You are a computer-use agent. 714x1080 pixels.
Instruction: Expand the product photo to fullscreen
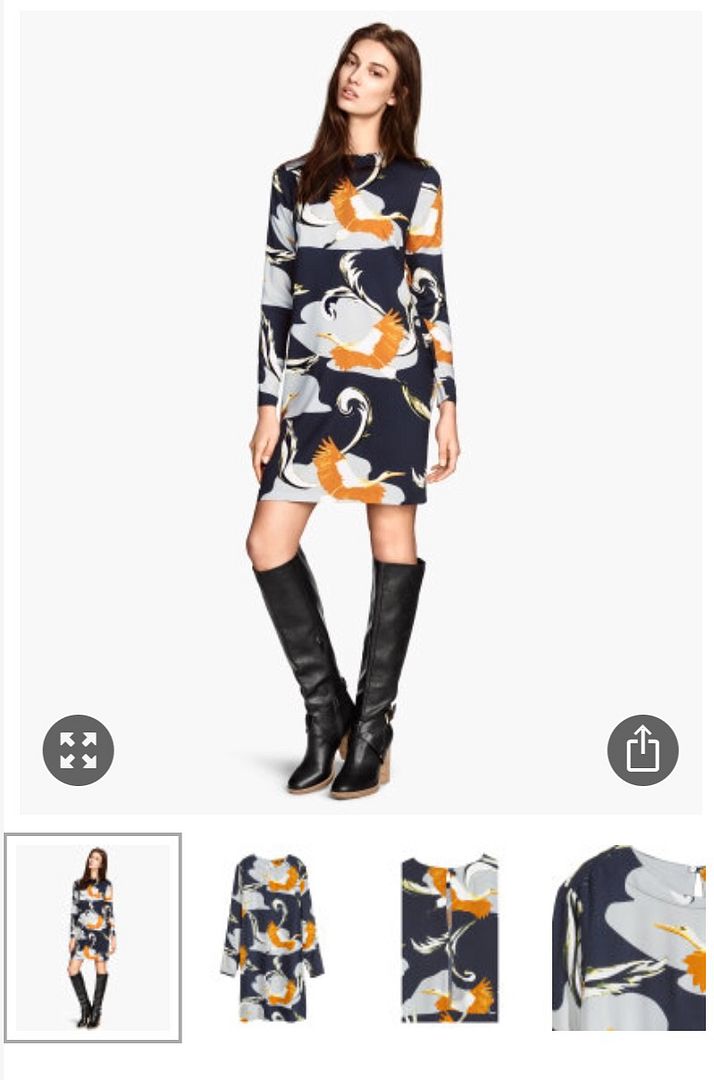coord(78,750)
